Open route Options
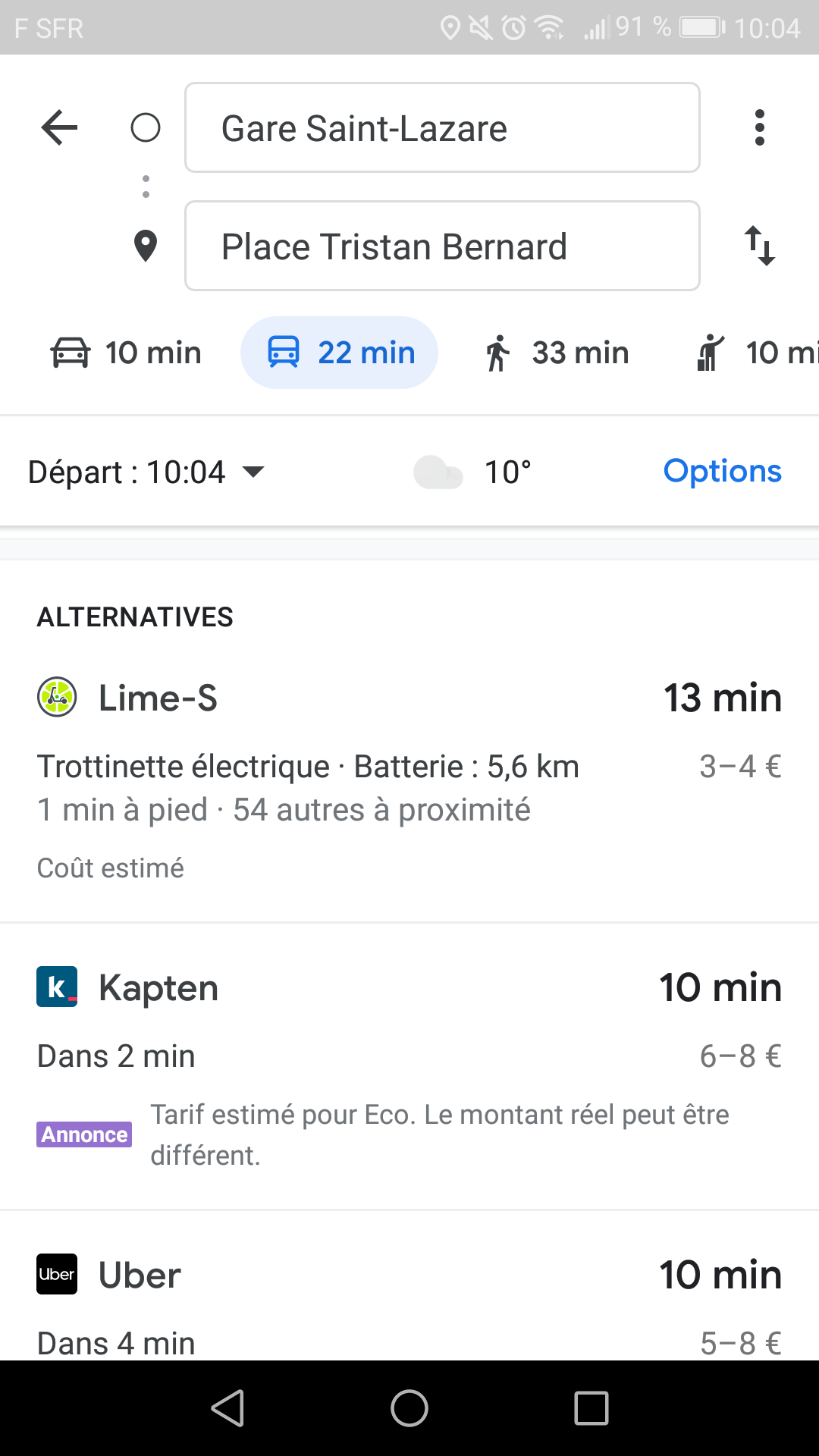 722,471
